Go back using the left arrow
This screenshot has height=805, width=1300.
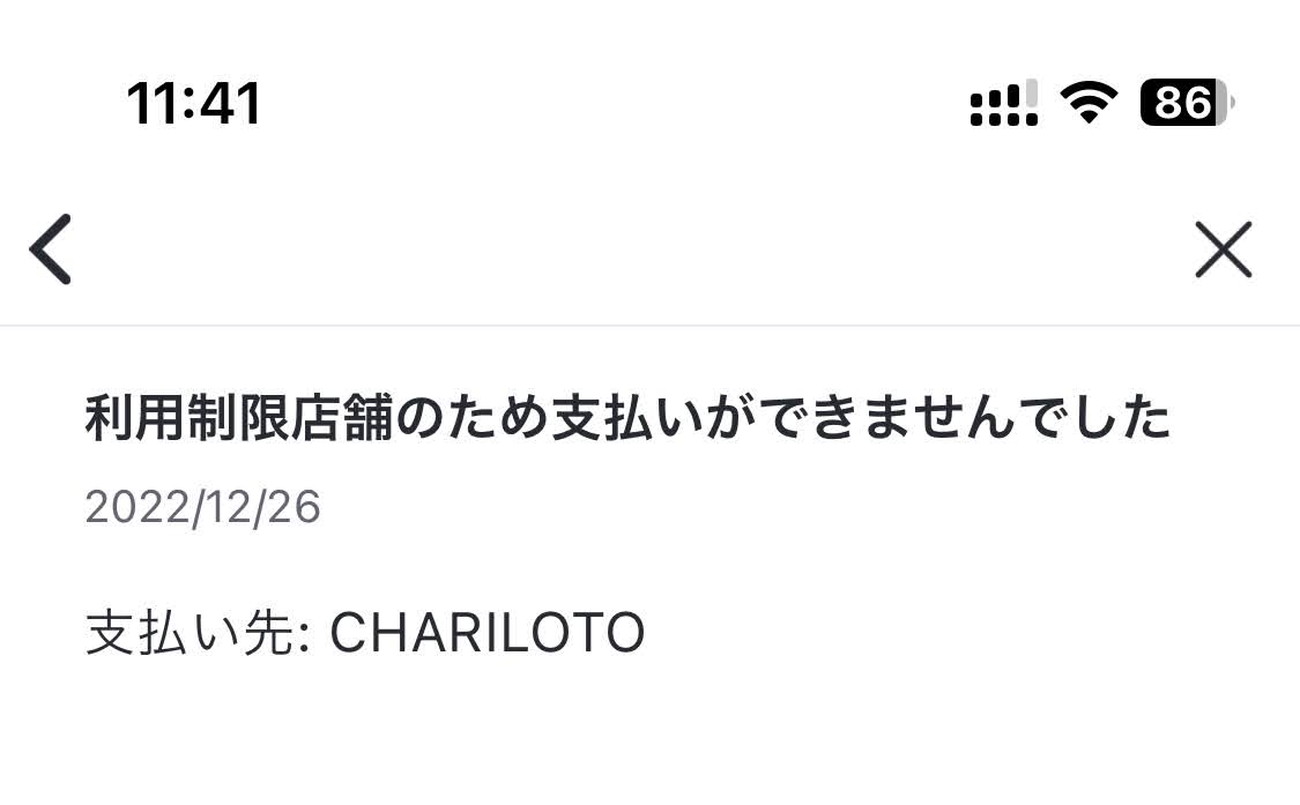coord(50,249)
